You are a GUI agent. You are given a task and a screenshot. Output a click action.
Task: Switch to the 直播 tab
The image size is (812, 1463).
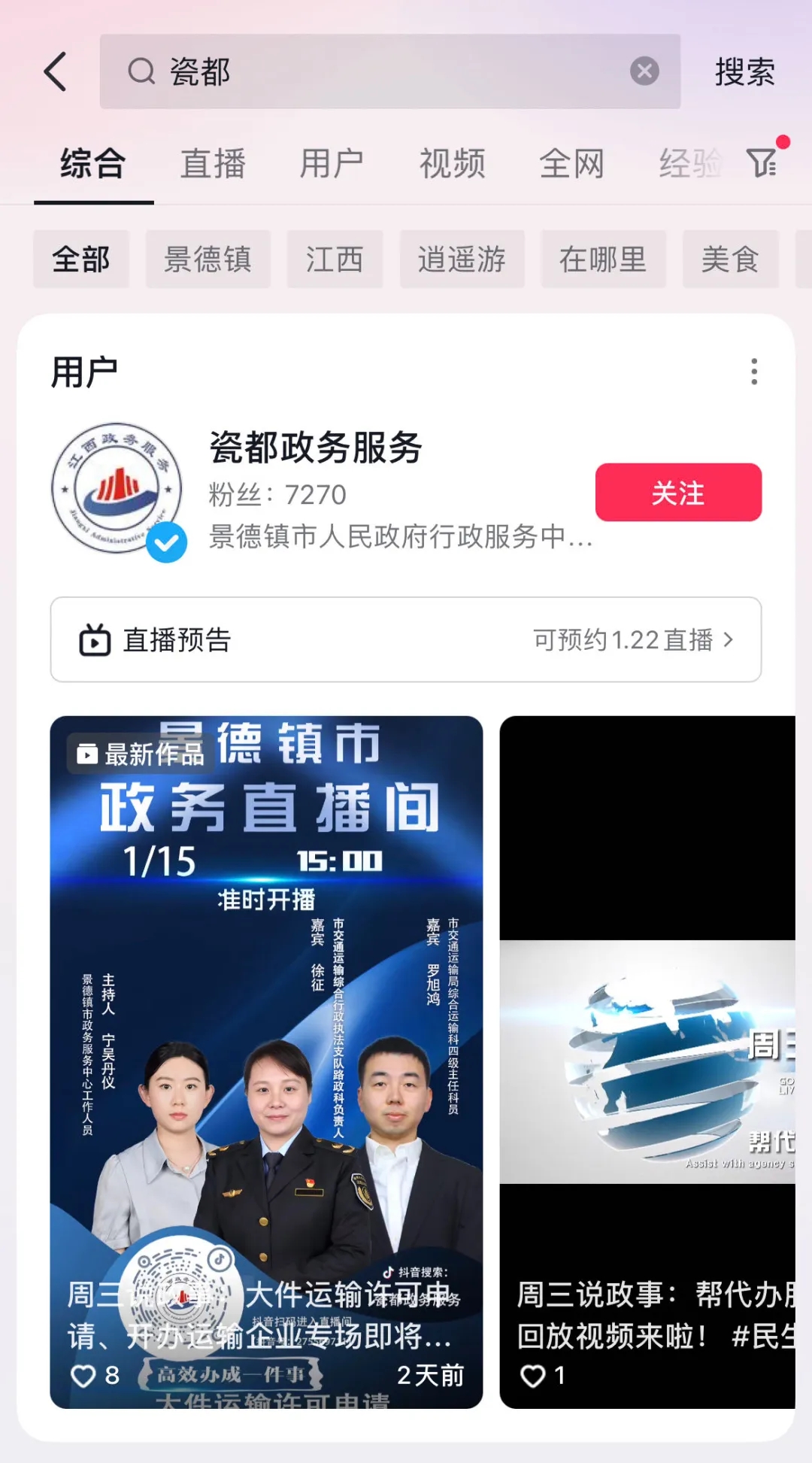(213, 164)
